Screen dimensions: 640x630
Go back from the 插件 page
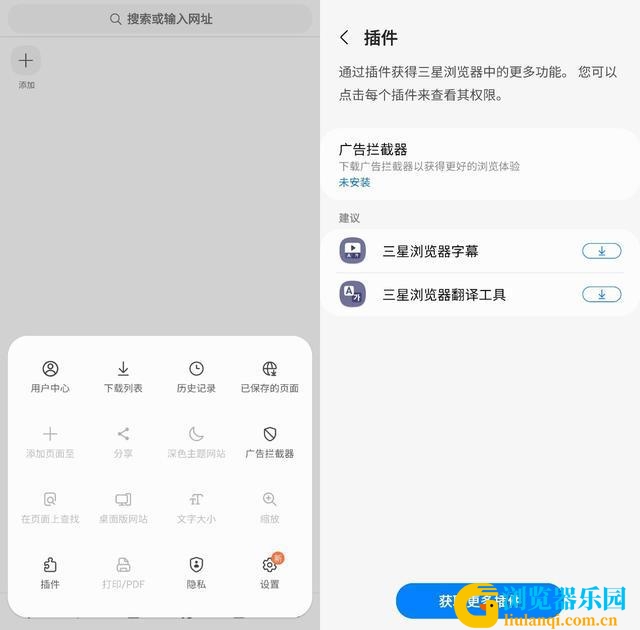point(344,38)
